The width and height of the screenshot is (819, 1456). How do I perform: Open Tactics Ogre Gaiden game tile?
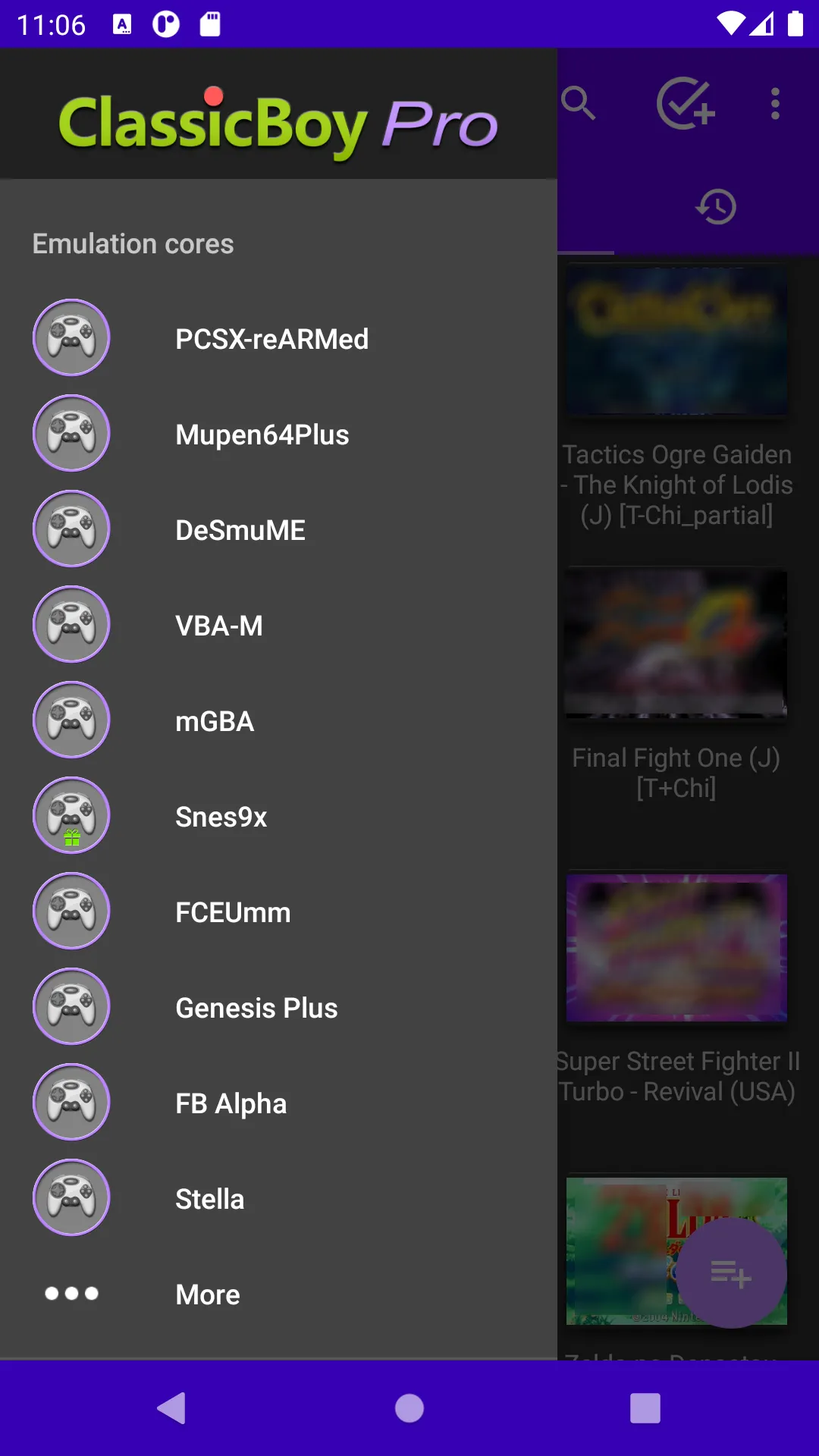tap(676, 340)
